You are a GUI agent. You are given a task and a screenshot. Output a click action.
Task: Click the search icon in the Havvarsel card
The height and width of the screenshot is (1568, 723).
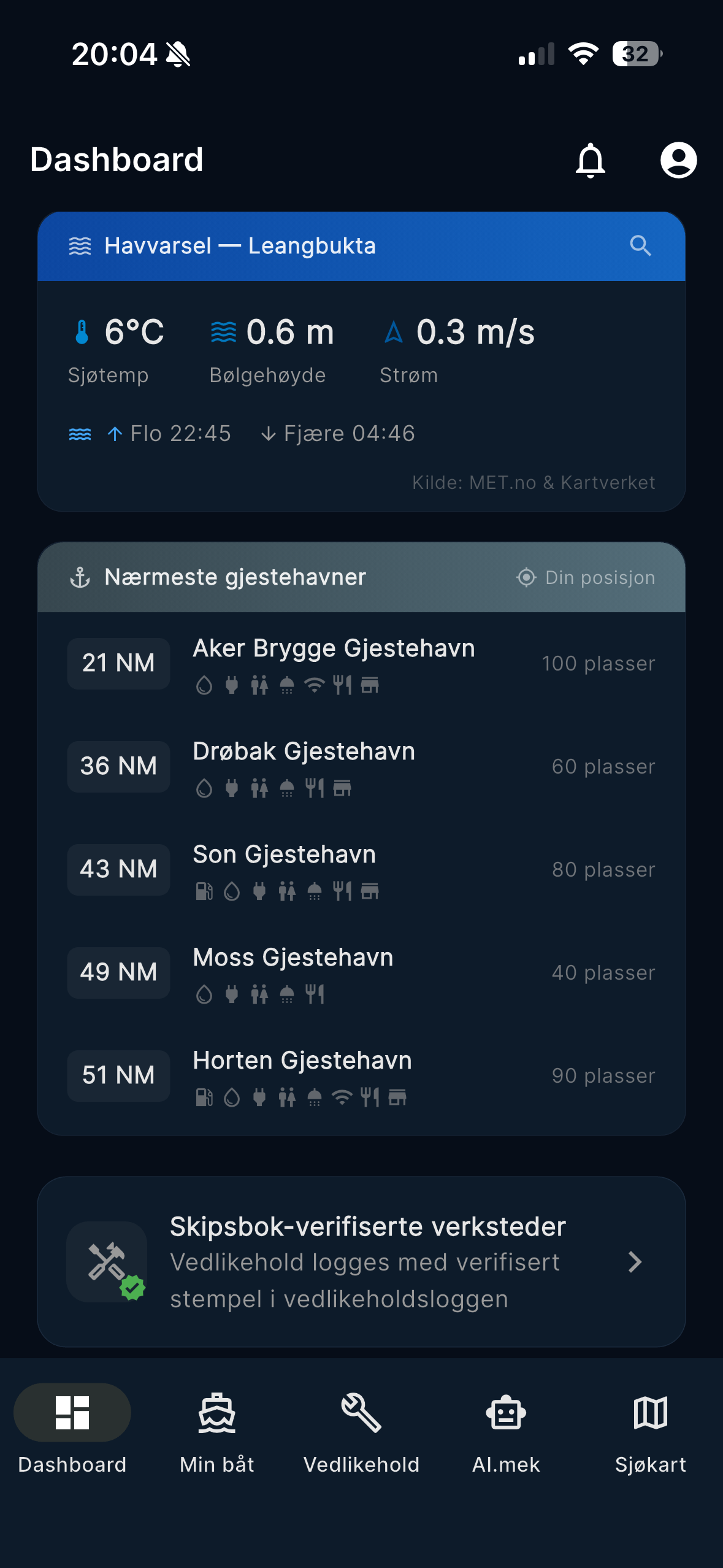coord(641,246)
